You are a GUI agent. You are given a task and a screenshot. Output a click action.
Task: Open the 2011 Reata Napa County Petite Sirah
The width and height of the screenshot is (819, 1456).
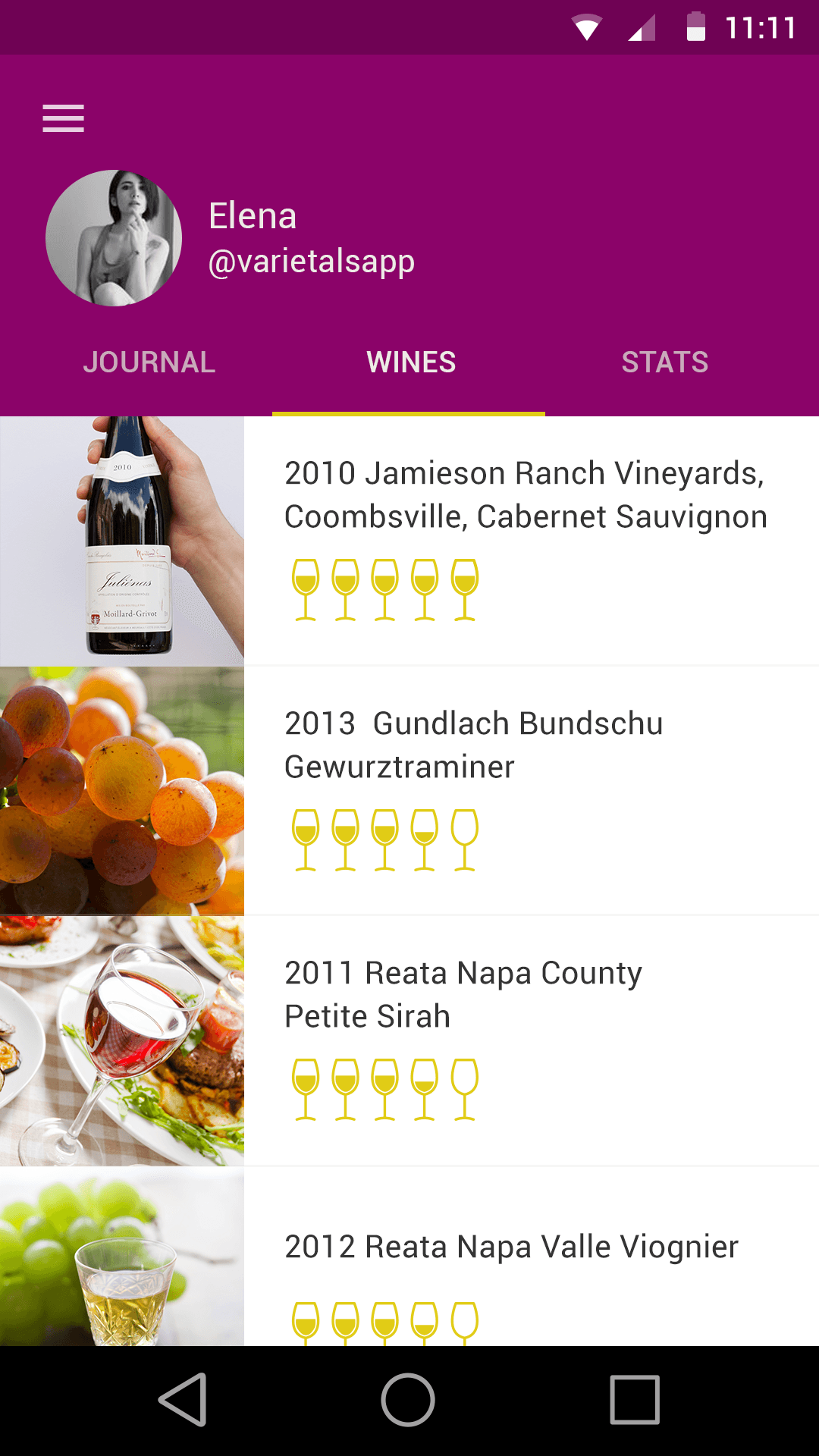pos(463,994)
